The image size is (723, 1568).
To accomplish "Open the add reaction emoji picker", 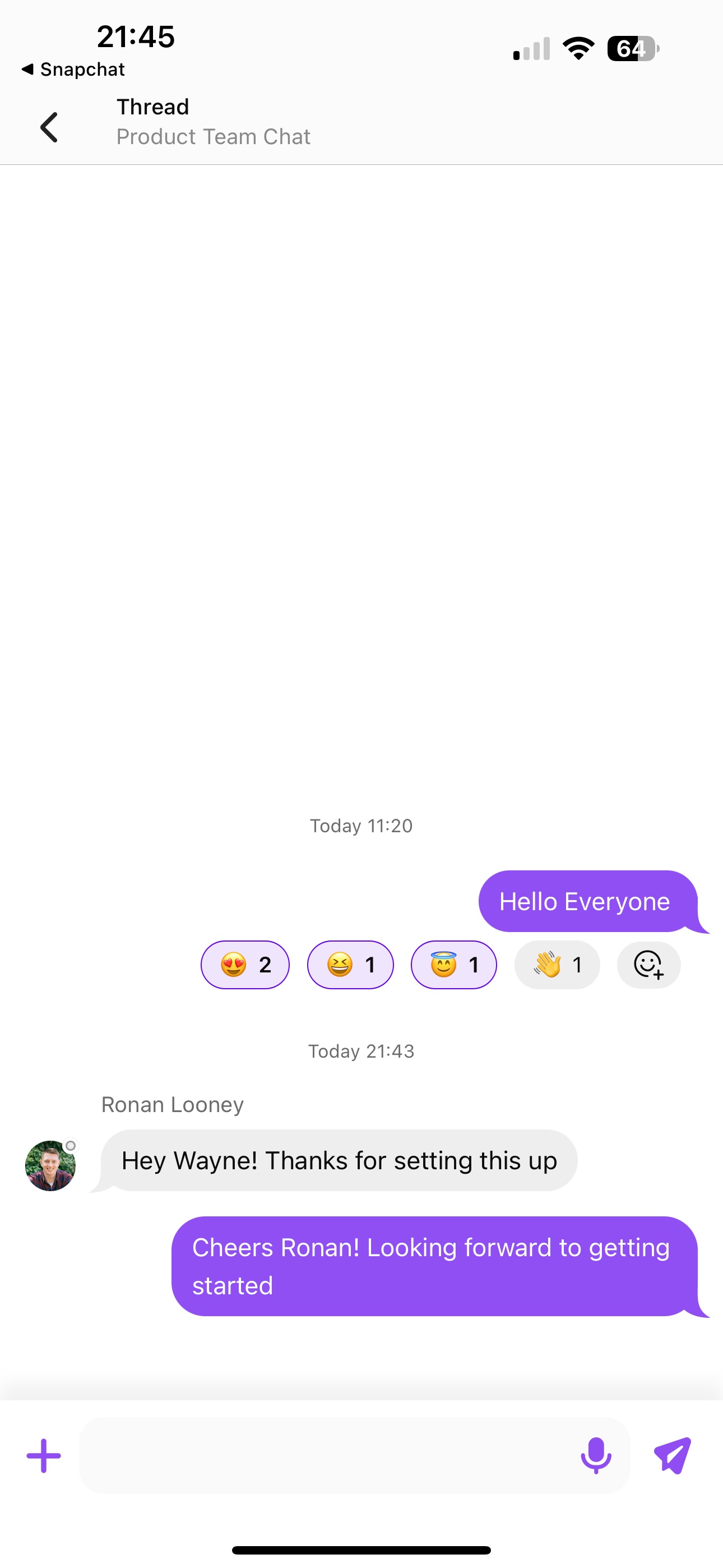I will pos(648,965).
